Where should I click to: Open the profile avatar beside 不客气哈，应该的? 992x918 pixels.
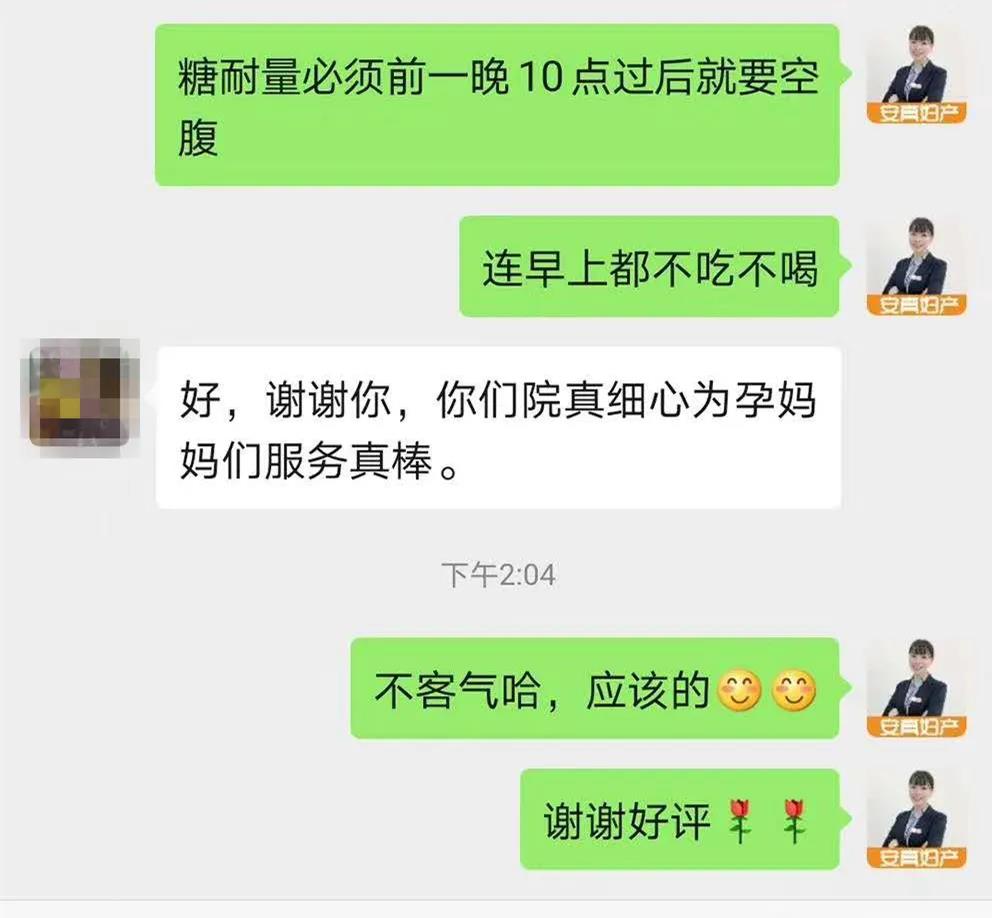coord(916,689)
